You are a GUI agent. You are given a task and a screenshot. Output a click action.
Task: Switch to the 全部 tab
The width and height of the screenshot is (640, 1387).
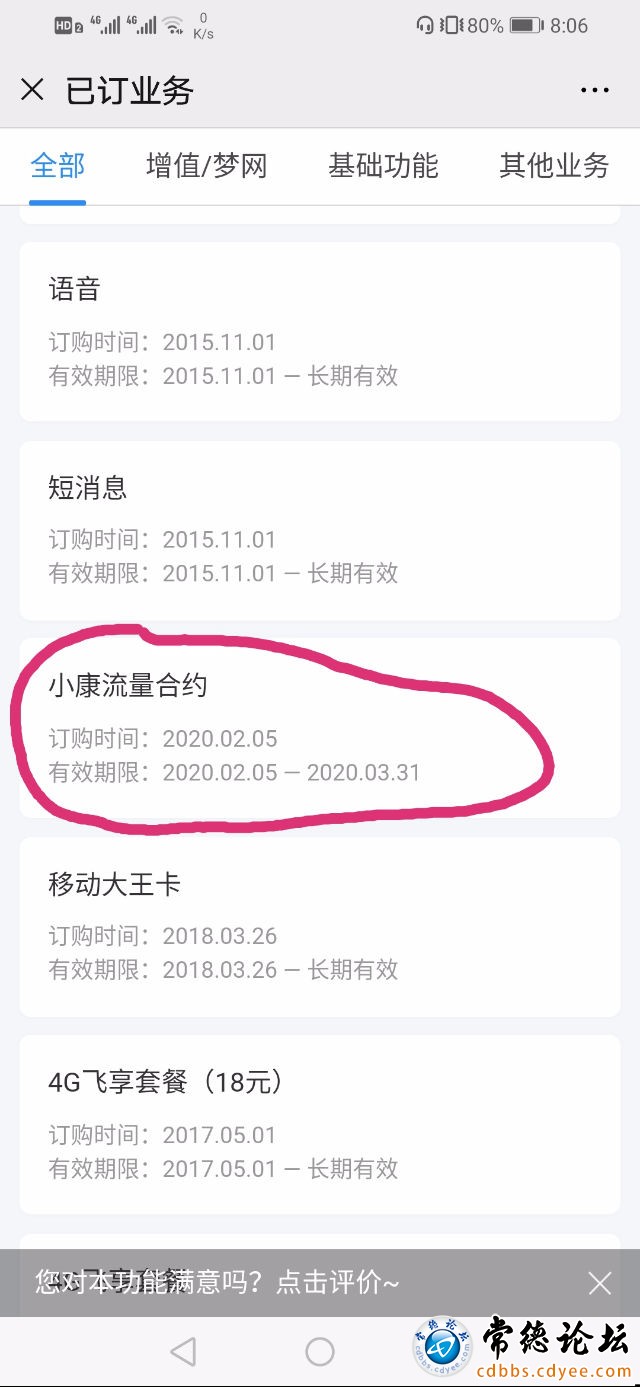coord(58,166)
